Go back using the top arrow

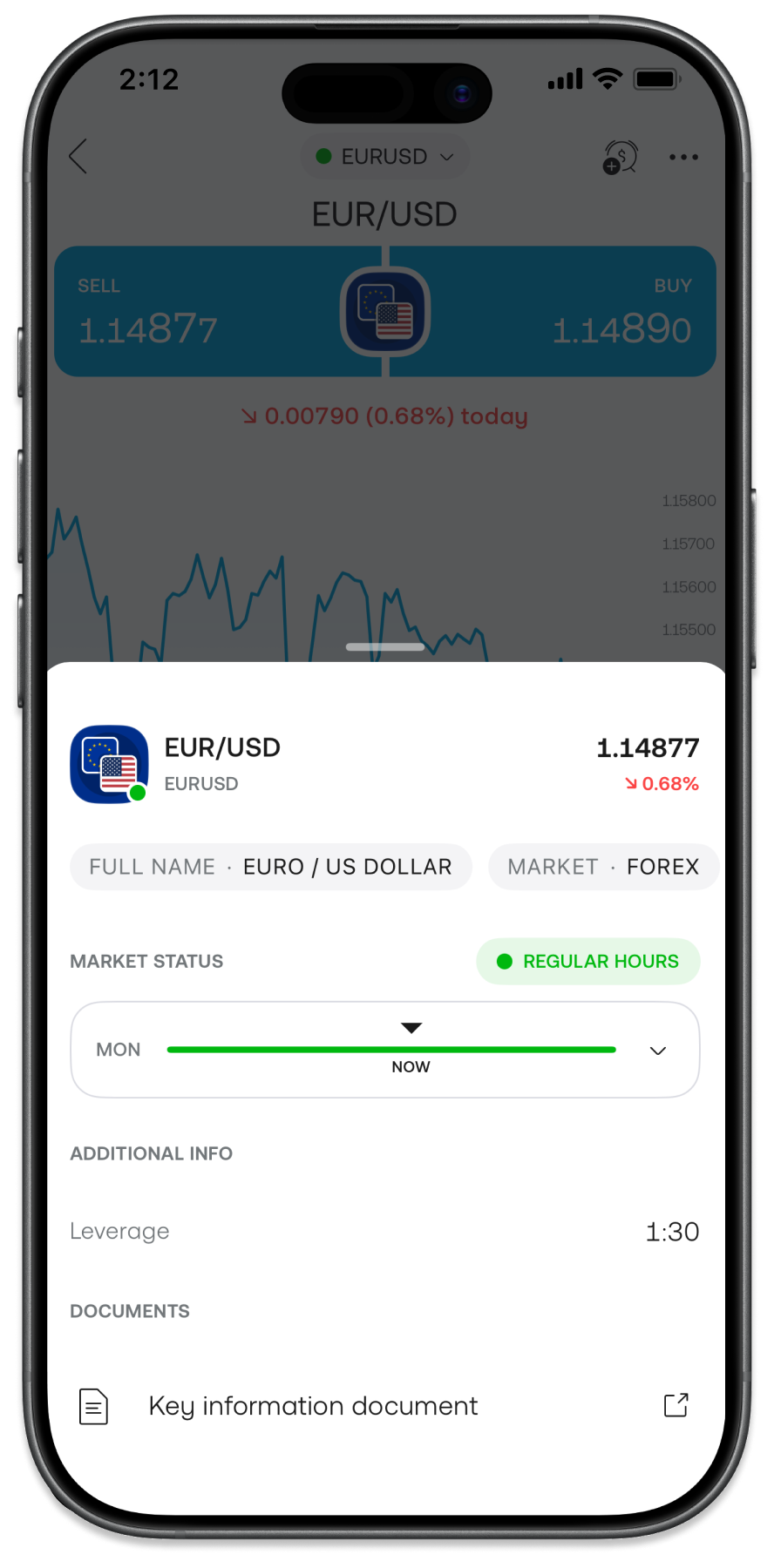[78, 157]
